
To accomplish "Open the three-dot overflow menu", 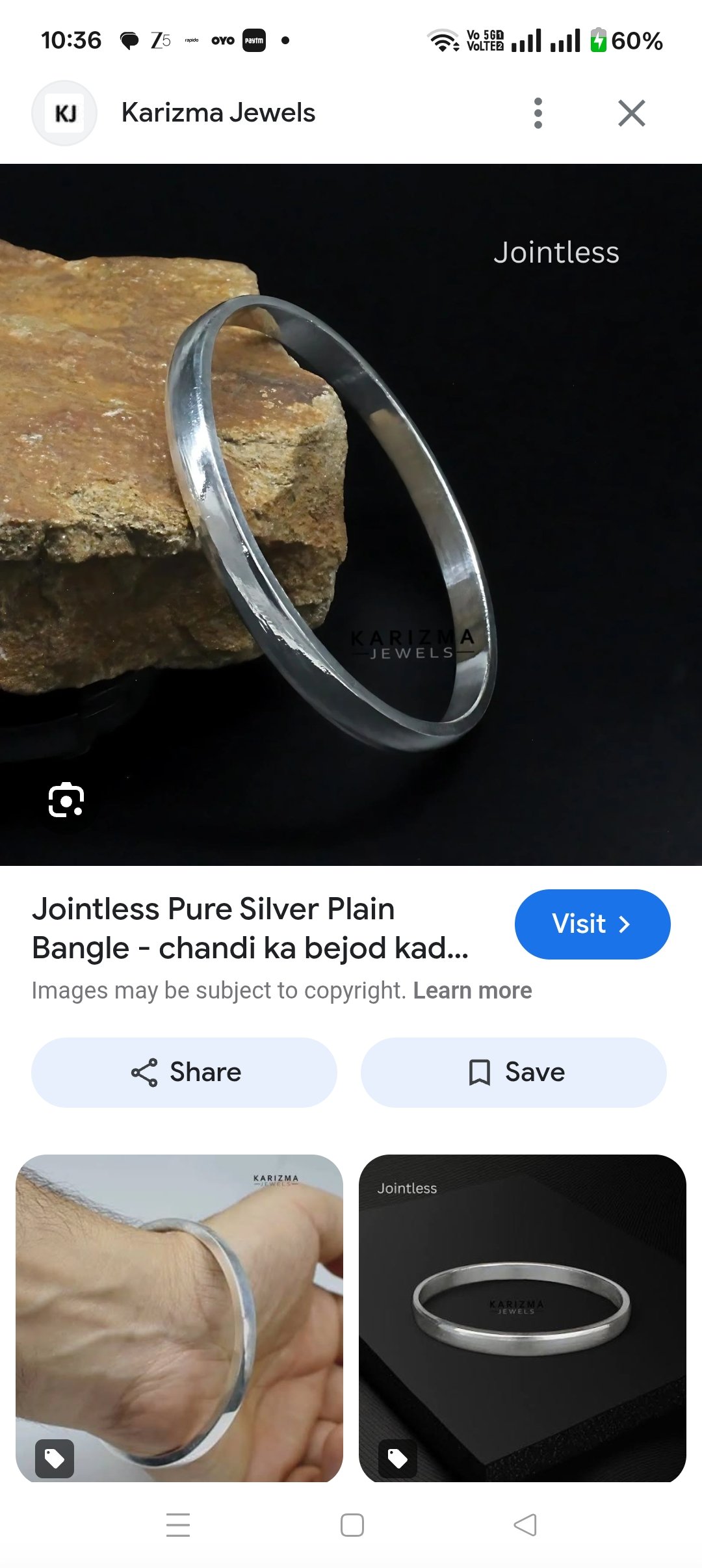I will click(538, 113).
